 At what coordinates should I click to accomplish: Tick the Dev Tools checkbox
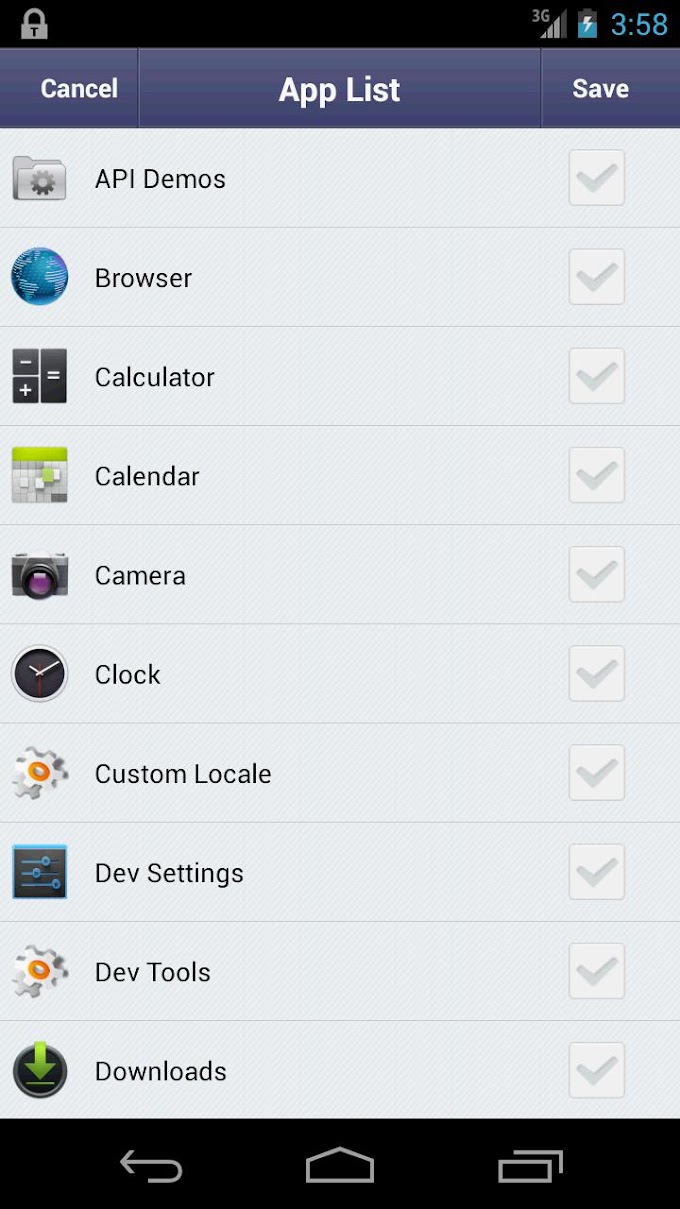click(x=597, y=971)
